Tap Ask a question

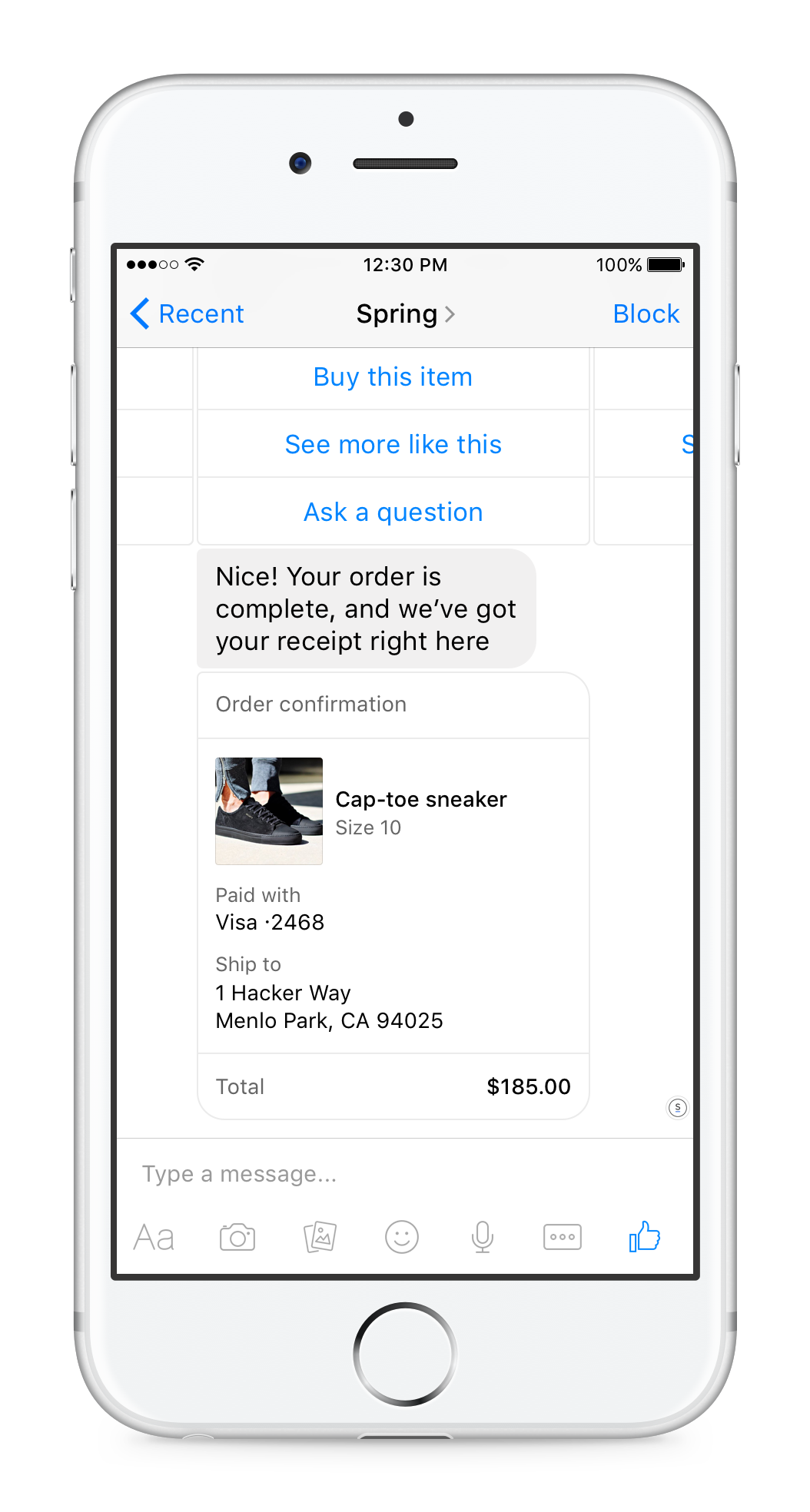(x=393, y=512)
